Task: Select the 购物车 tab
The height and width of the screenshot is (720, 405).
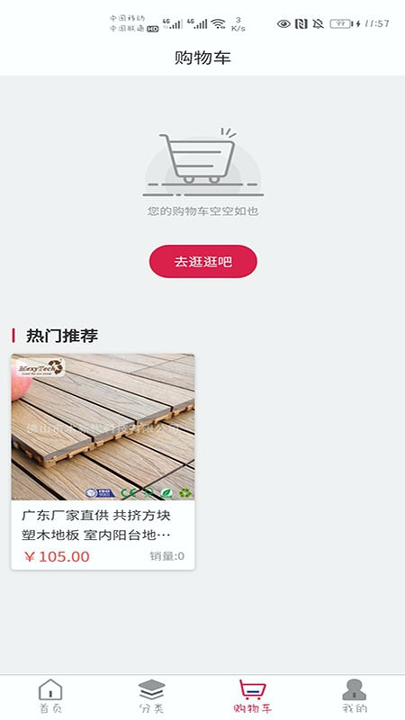Action: [253, 697]
